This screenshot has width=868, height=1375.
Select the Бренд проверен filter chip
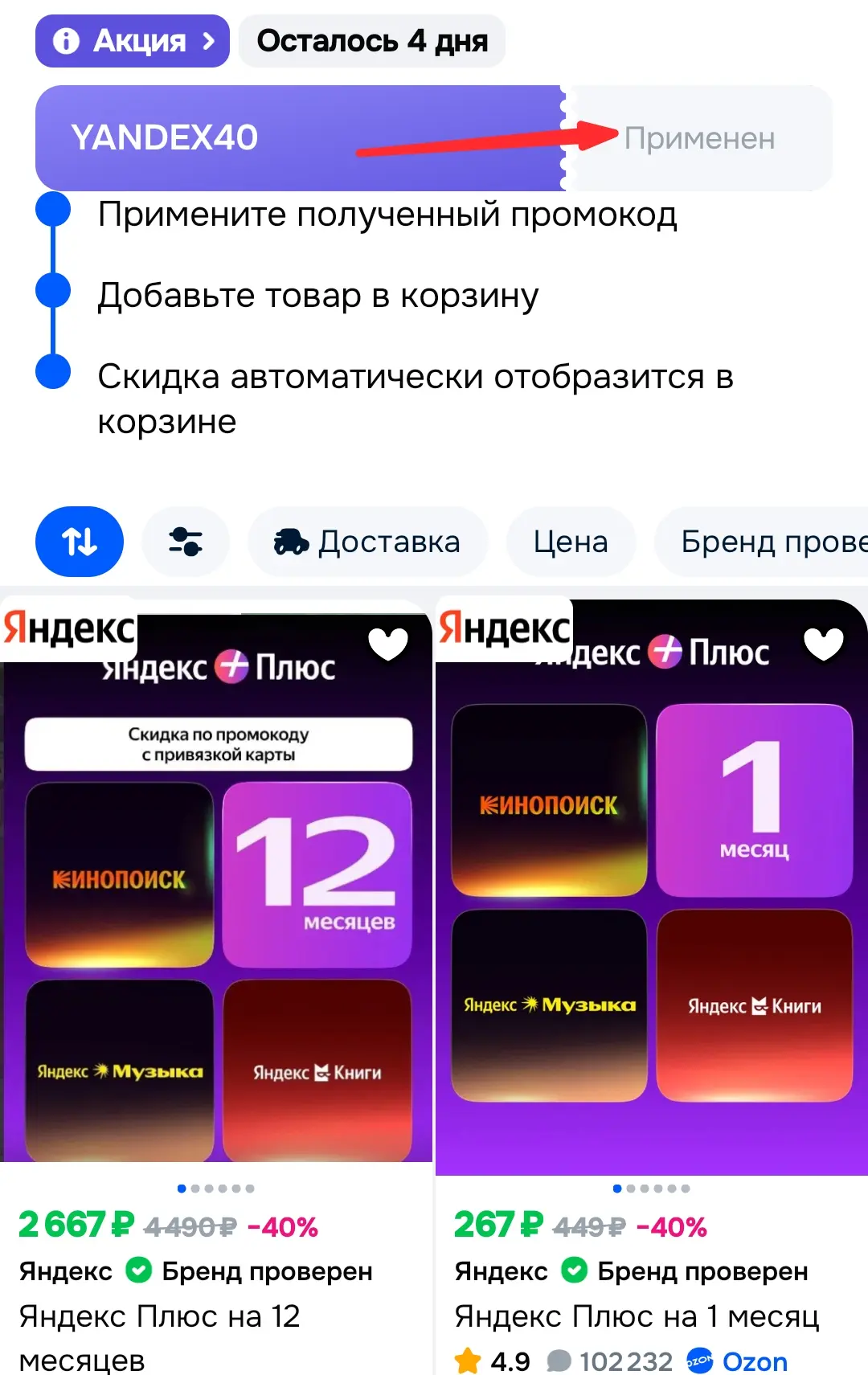pos(762,542)
